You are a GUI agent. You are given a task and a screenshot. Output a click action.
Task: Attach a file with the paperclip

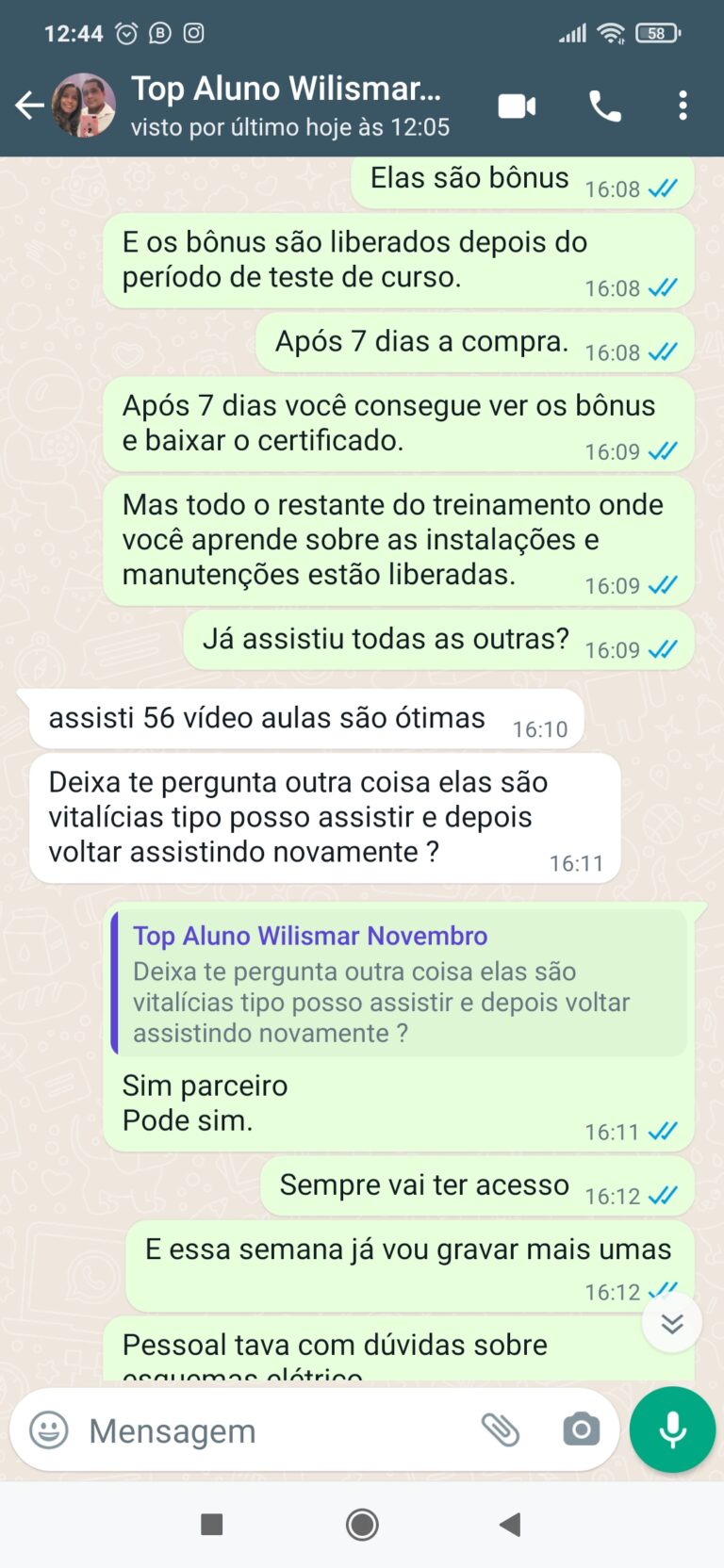click(x=501, y=1430)
